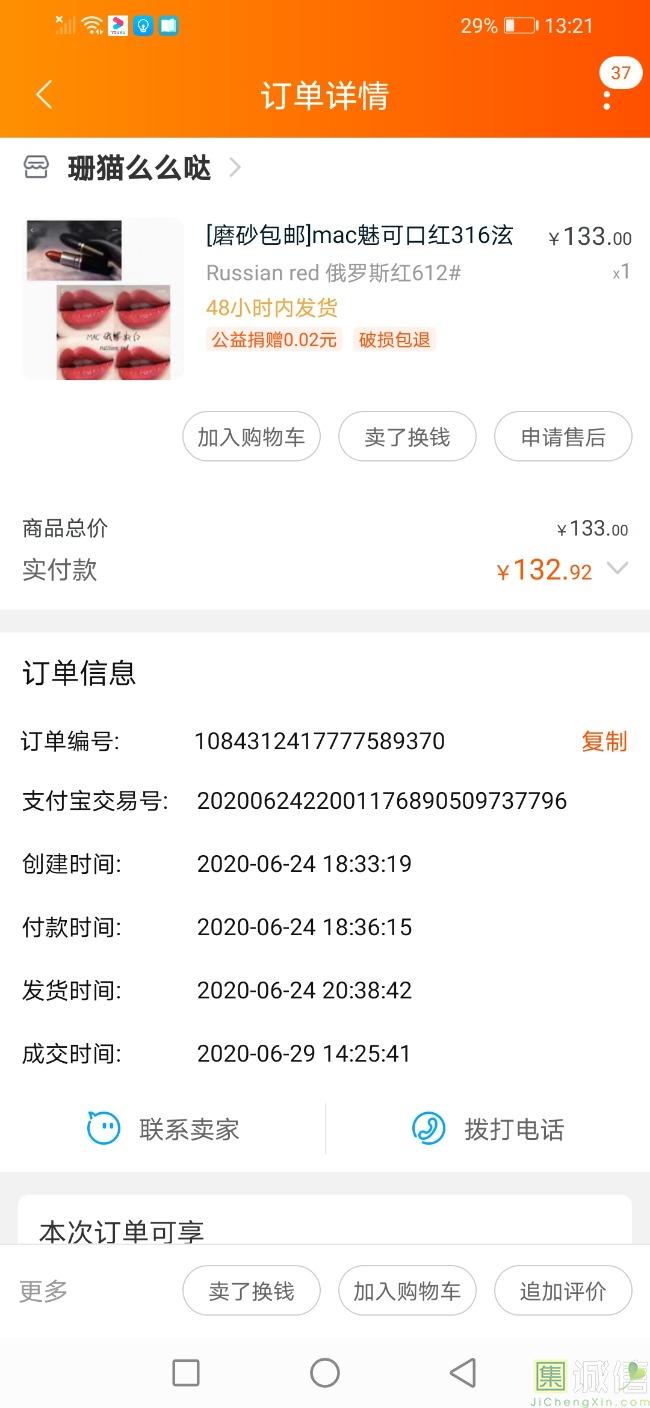Go back from order details
650x1408 pixels.
click(x=43, y=95)
